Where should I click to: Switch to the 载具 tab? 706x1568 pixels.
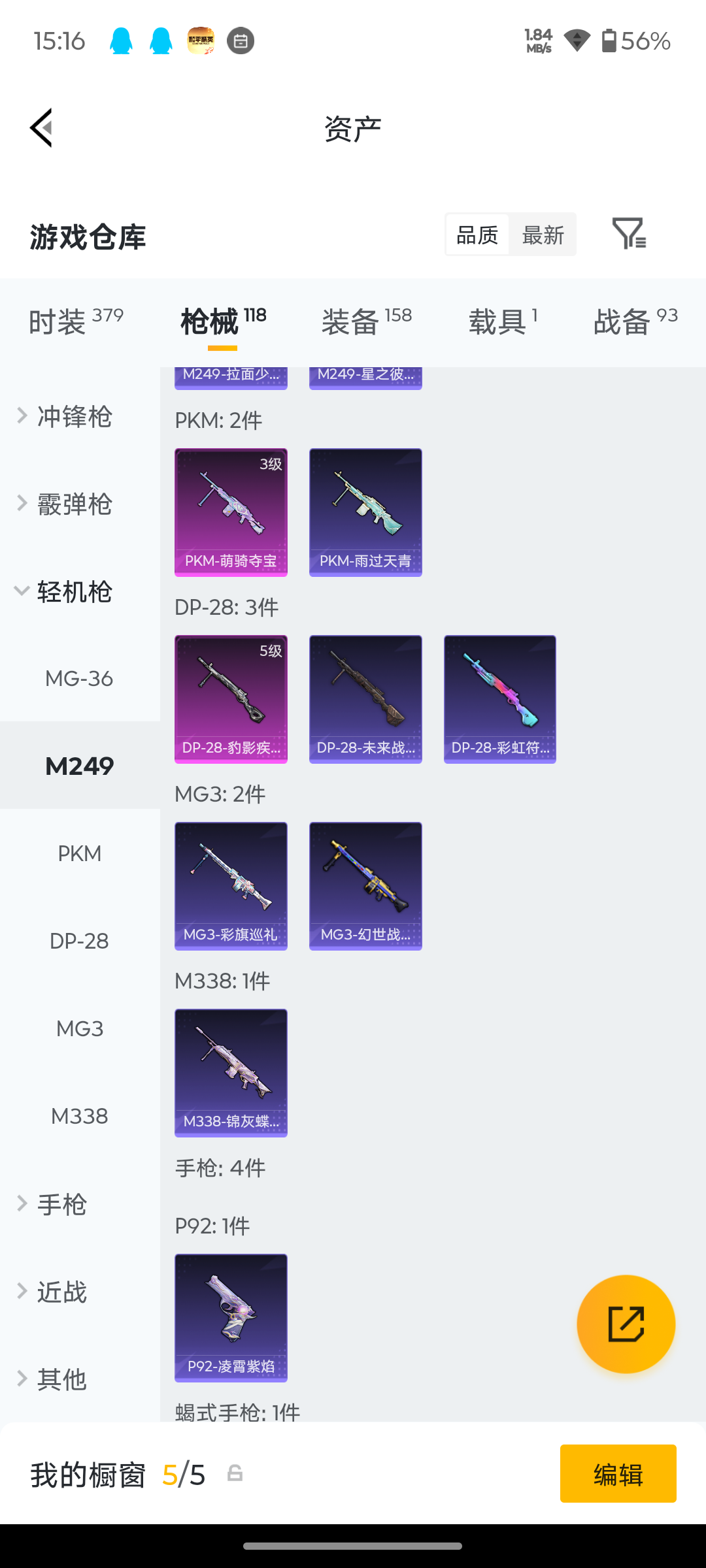[503, 321]
